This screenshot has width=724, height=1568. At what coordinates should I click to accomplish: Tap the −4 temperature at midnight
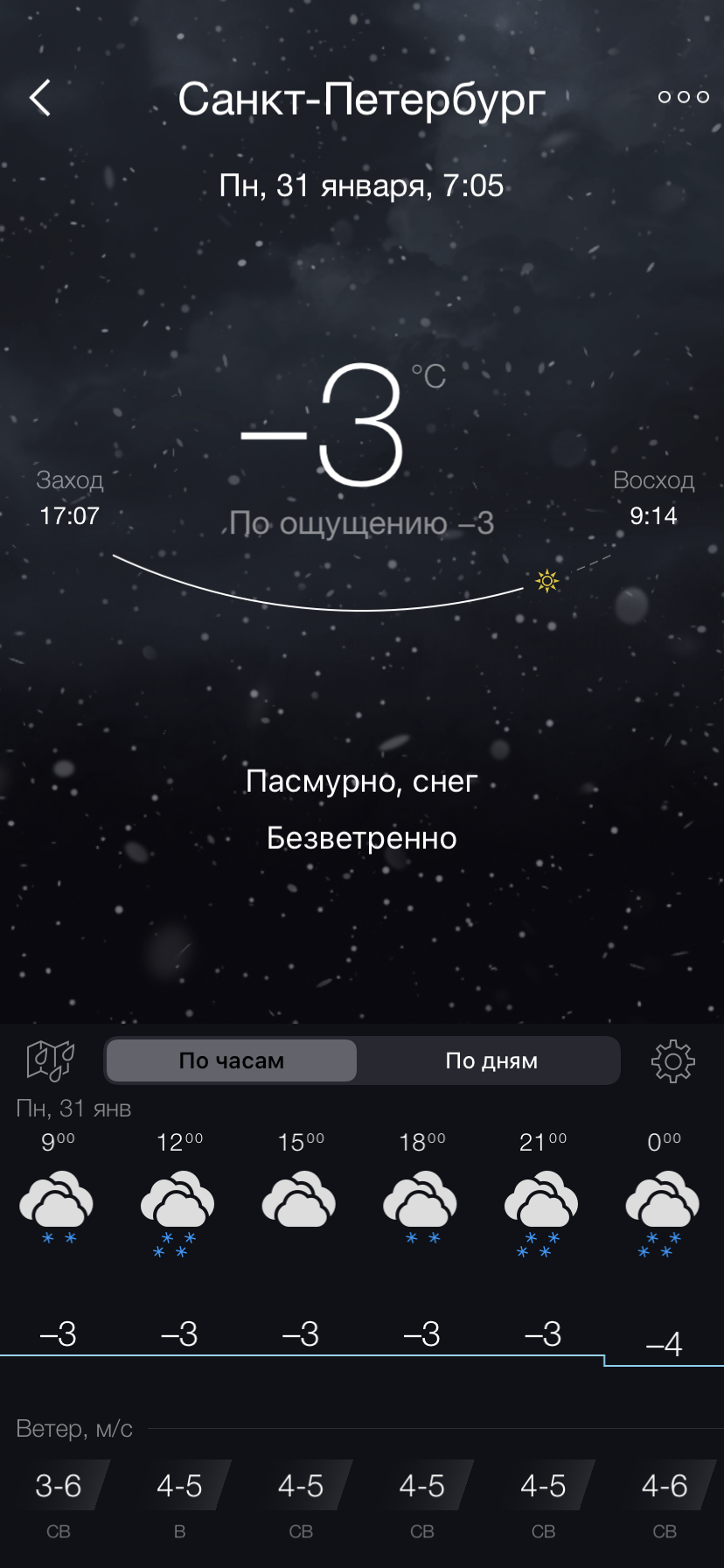(666, 1345)
